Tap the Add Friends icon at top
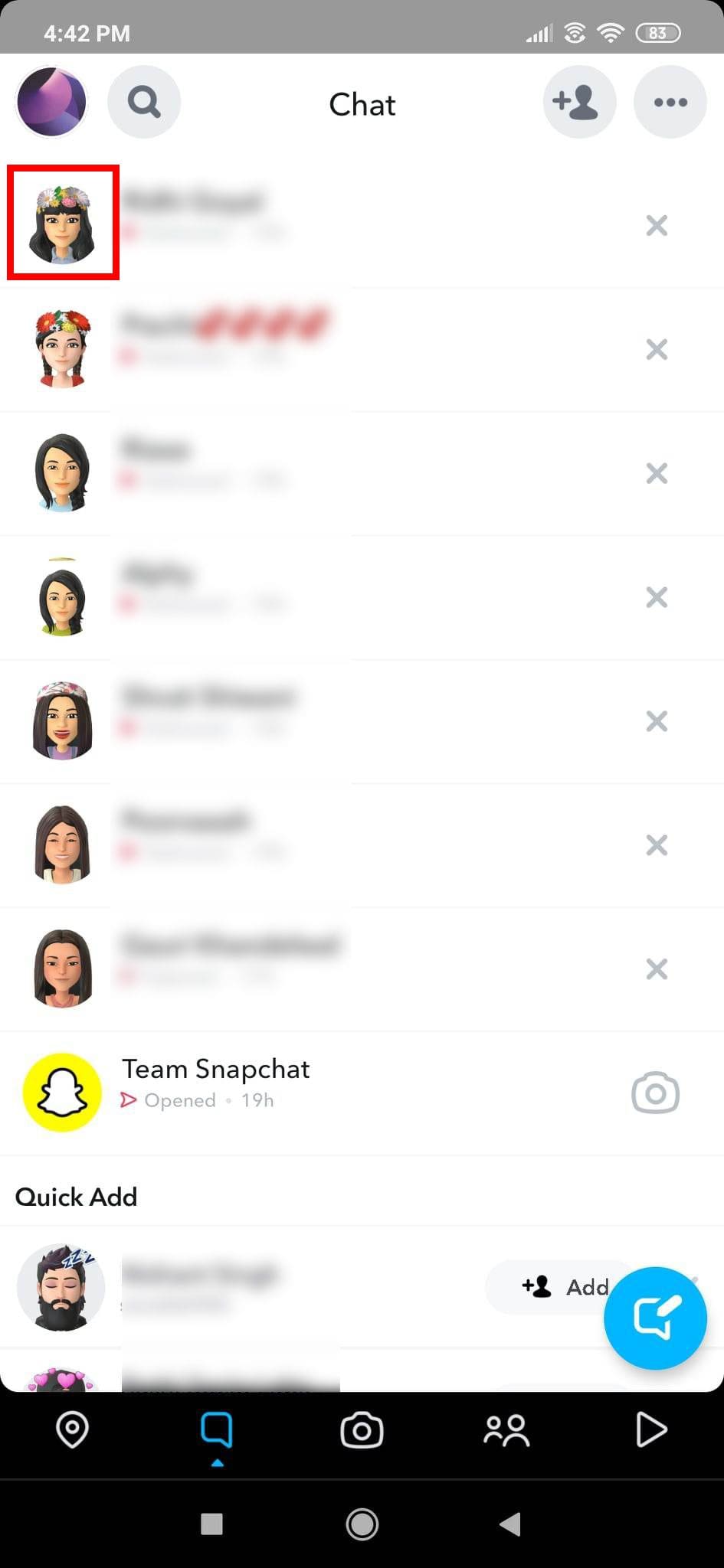 coord(579,101)
